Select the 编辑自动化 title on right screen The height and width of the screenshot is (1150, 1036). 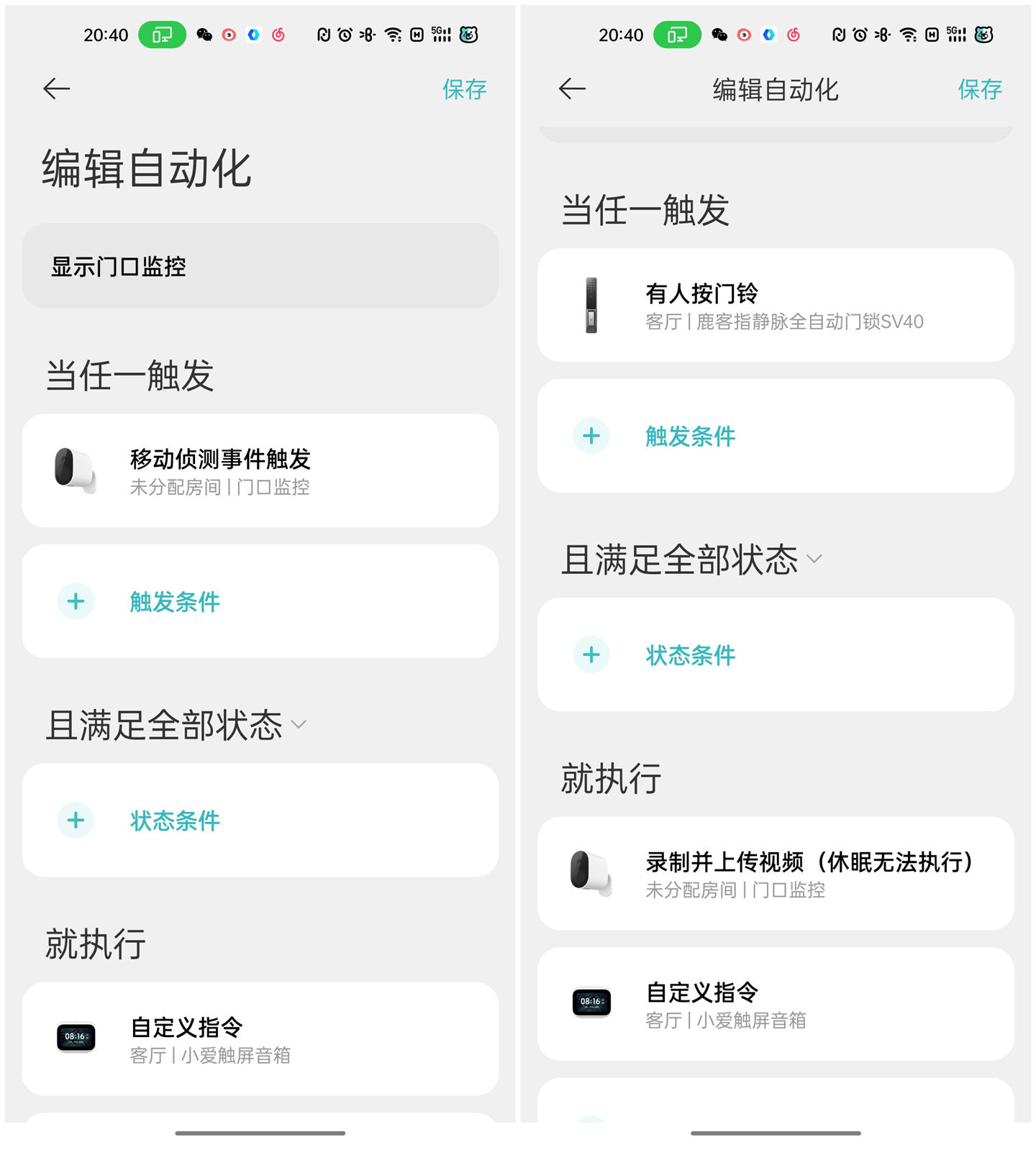click(x=775, y=90)
